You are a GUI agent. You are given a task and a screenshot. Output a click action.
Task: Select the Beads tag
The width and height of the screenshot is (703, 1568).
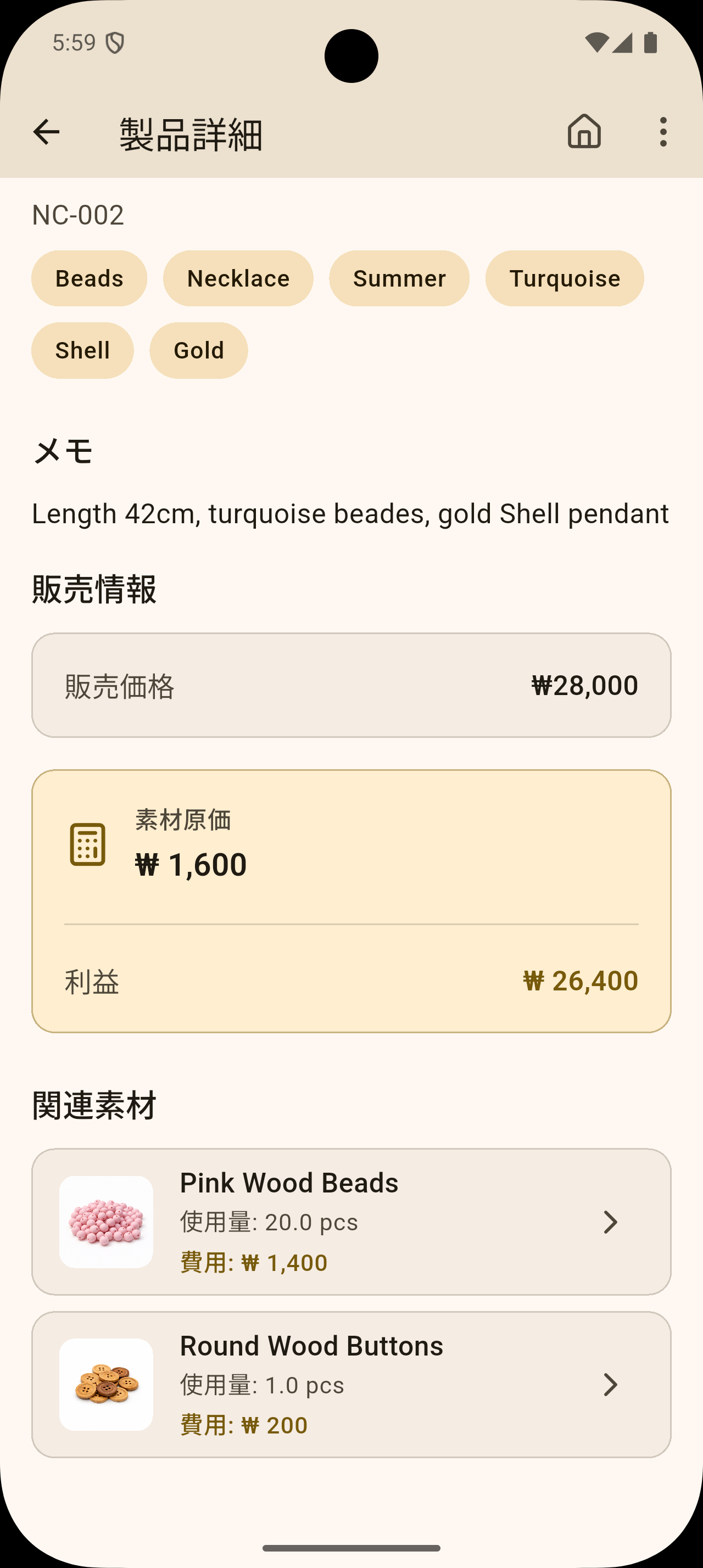pos(89,278)
